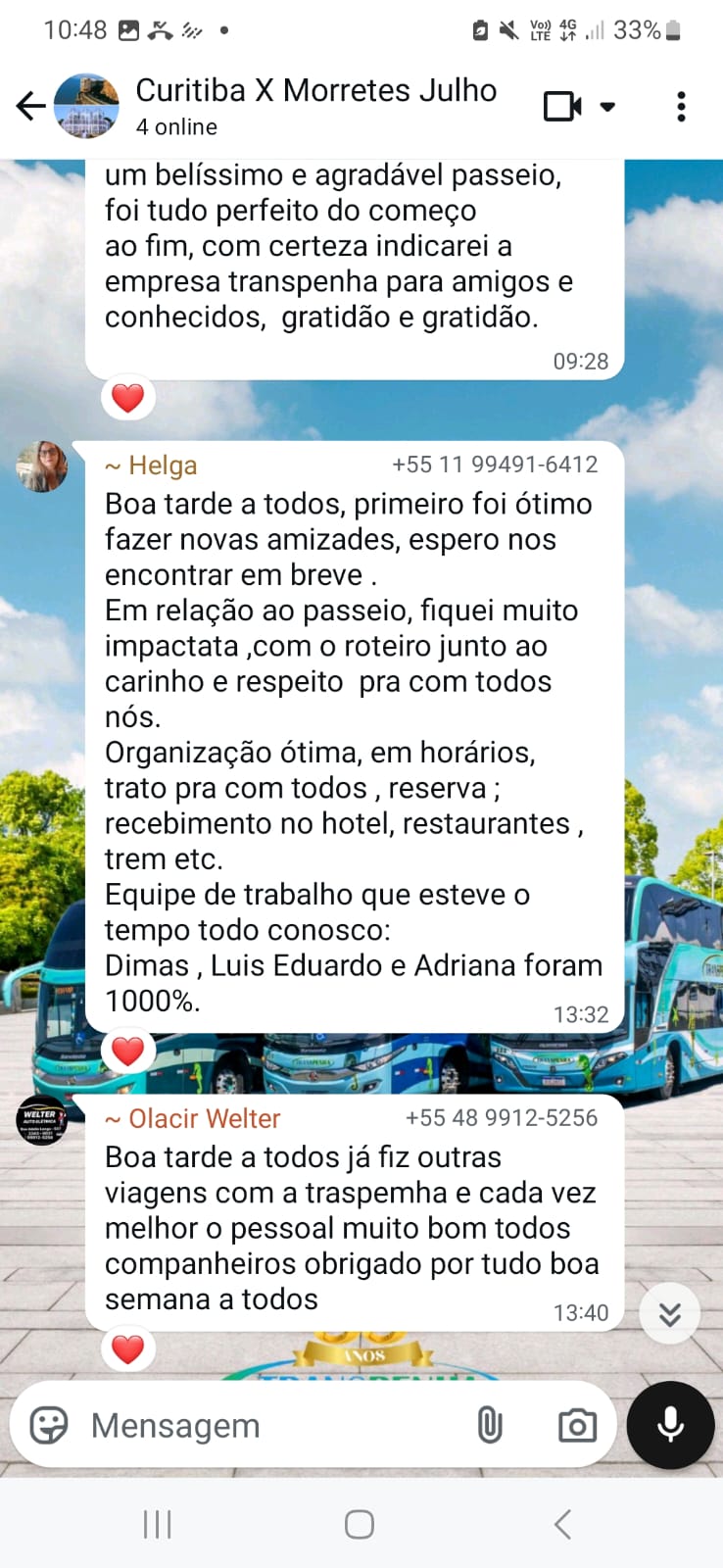
Task: Tap Olacir Welter's number +55 48 9912-5256
Action: [x=502, y=1118]
